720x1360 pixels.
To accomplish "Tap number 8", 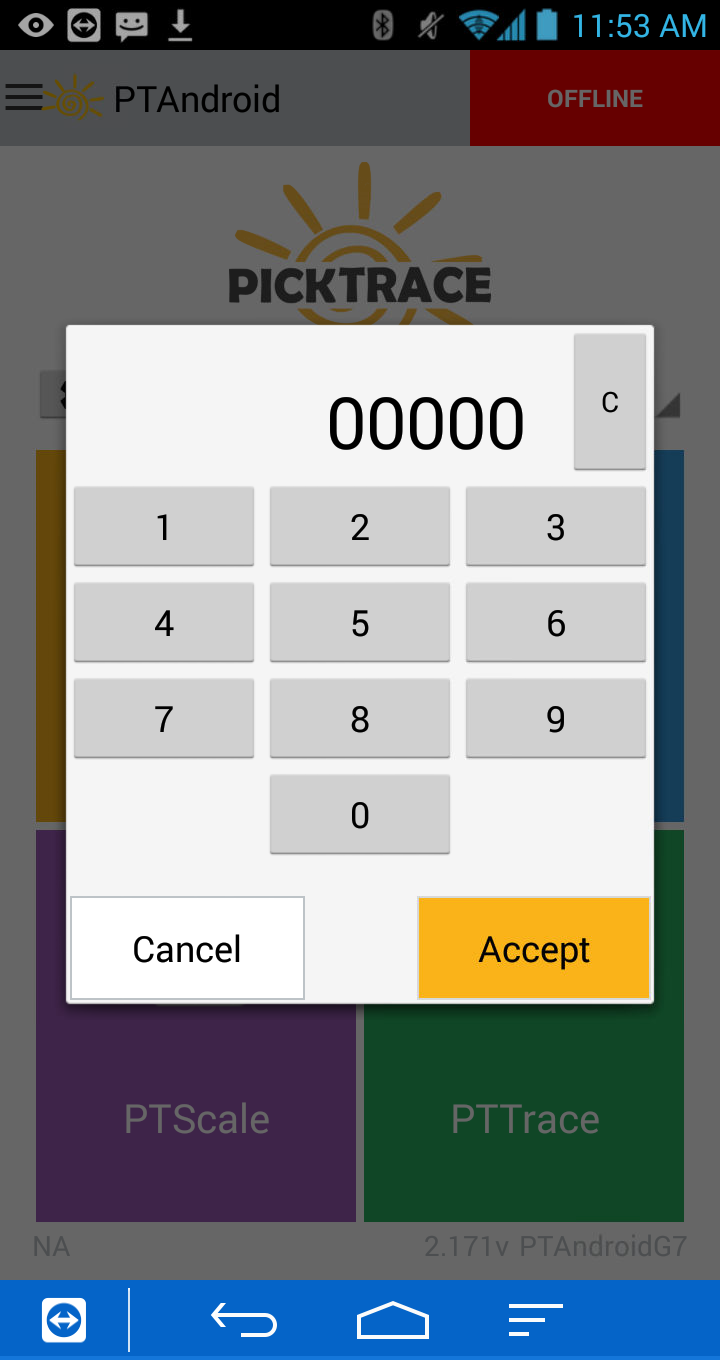I will point(360,718).
